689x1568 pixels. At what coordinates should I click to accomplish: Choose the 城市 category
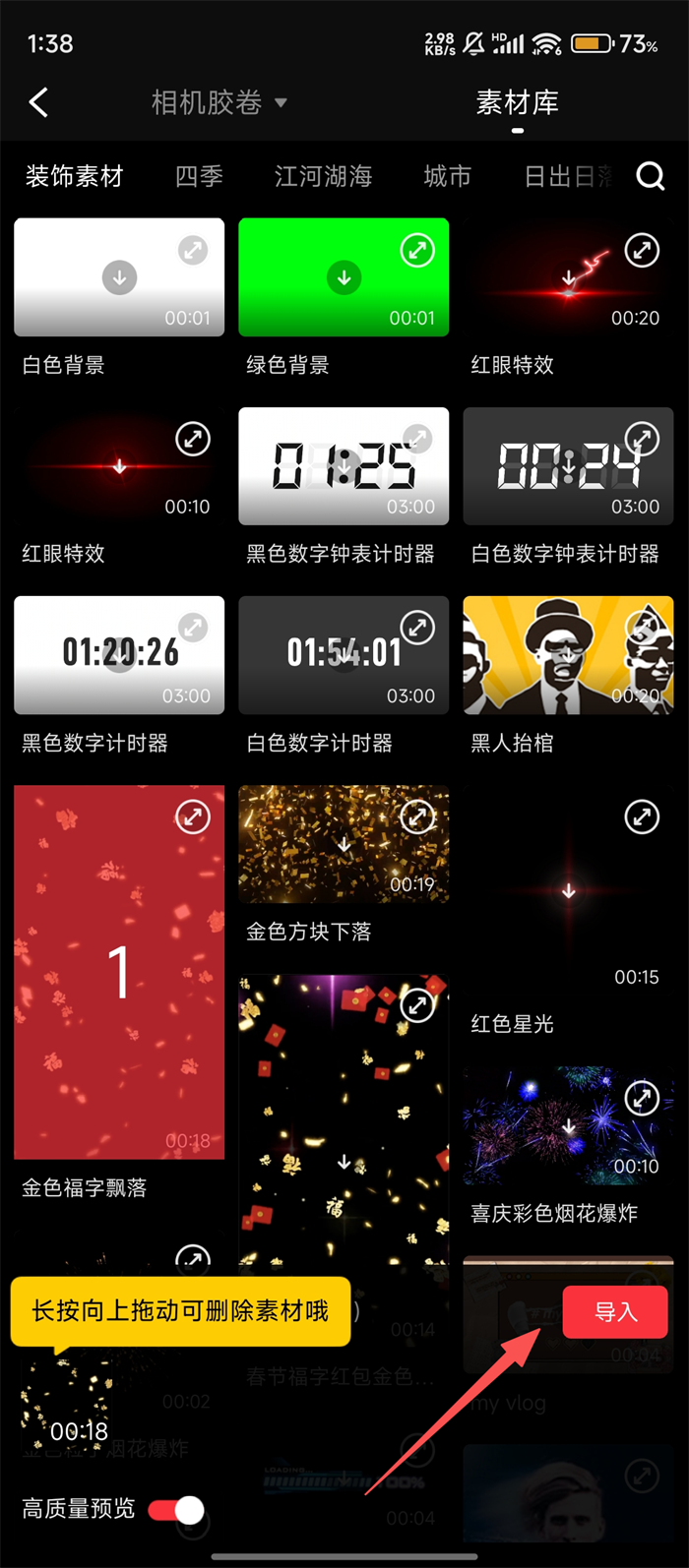447,176
